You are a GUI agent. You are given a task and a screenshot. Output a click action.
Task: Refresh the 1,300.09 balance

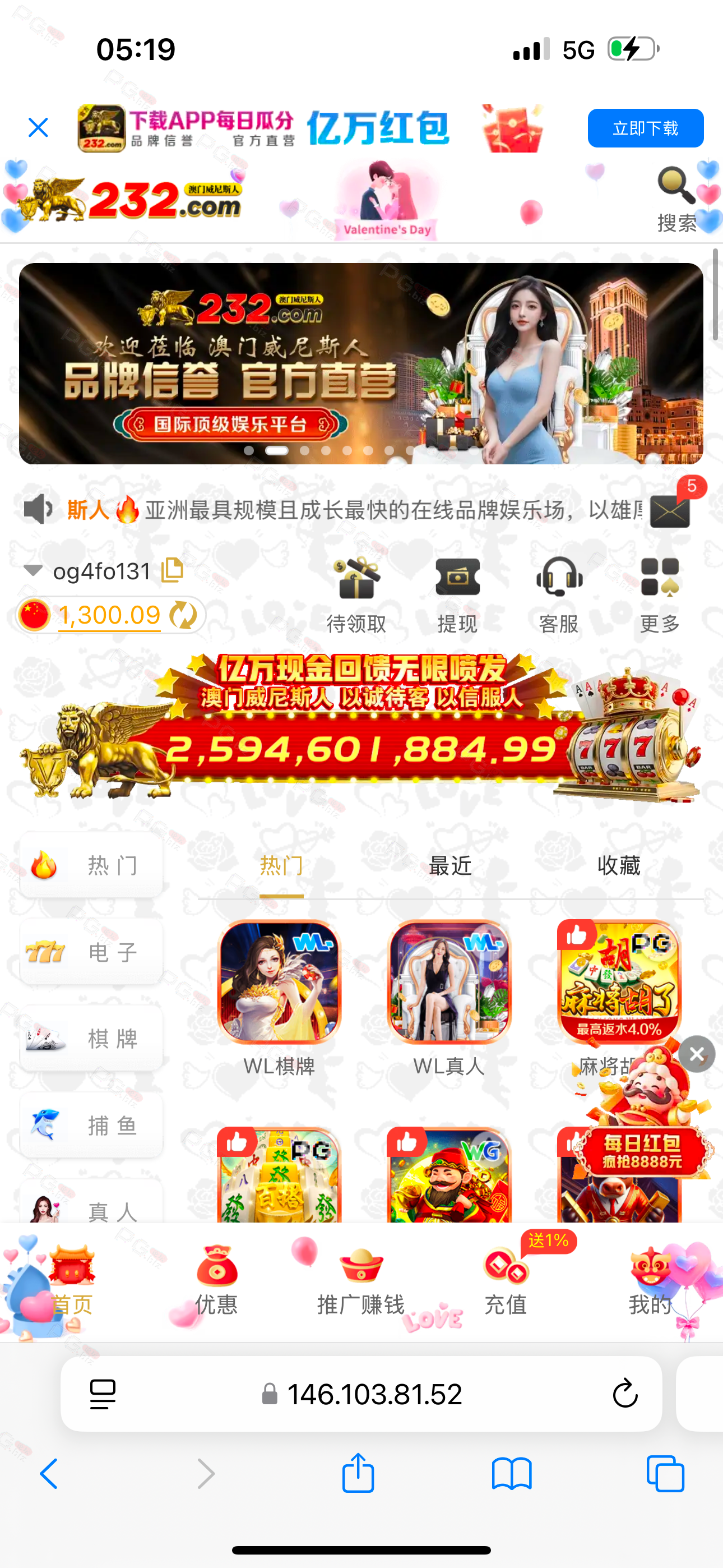click(x=184, y=615)
